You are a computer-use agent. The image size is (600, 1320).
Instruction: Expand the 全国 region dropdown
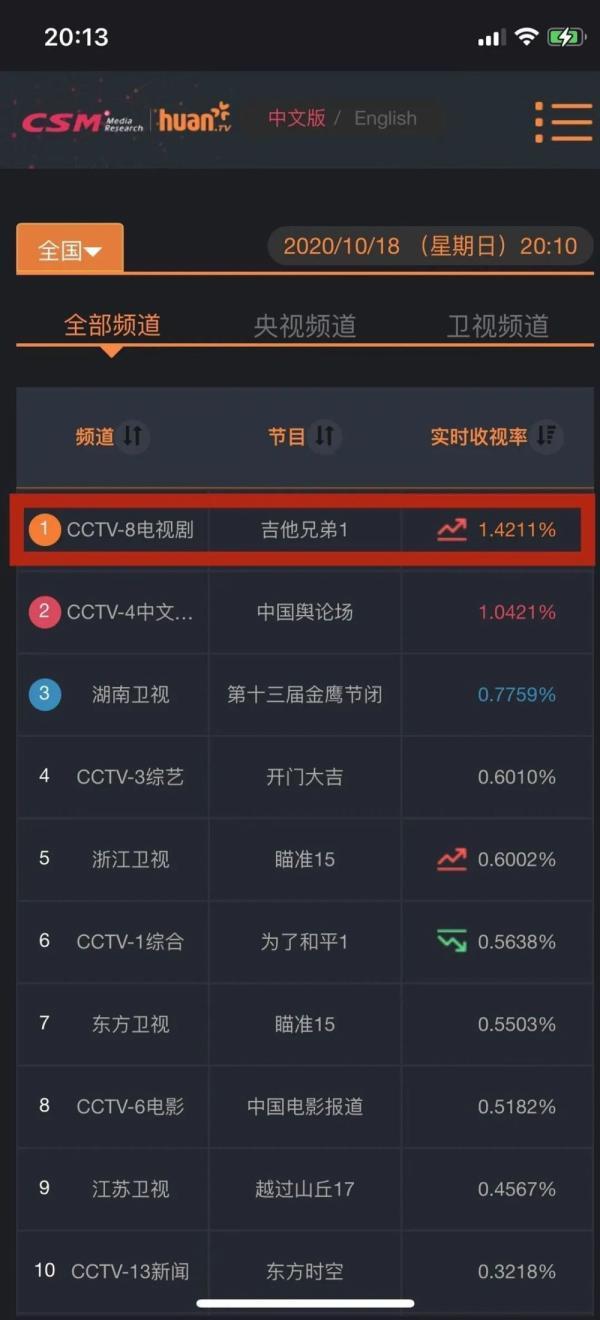point(69,250)
